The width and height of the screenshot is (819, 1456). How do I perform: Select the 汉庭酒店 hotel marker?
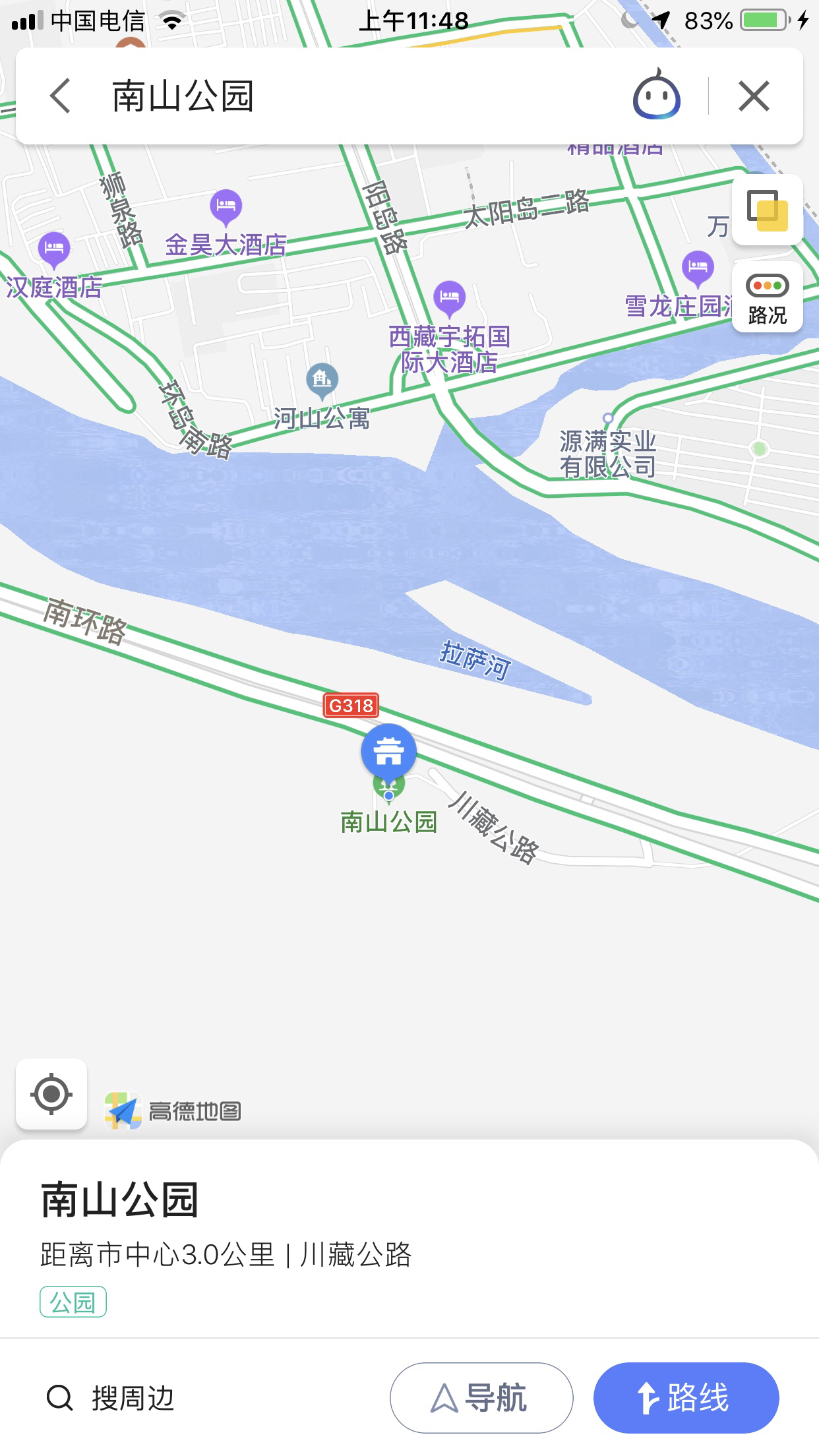tap(54, 249)
